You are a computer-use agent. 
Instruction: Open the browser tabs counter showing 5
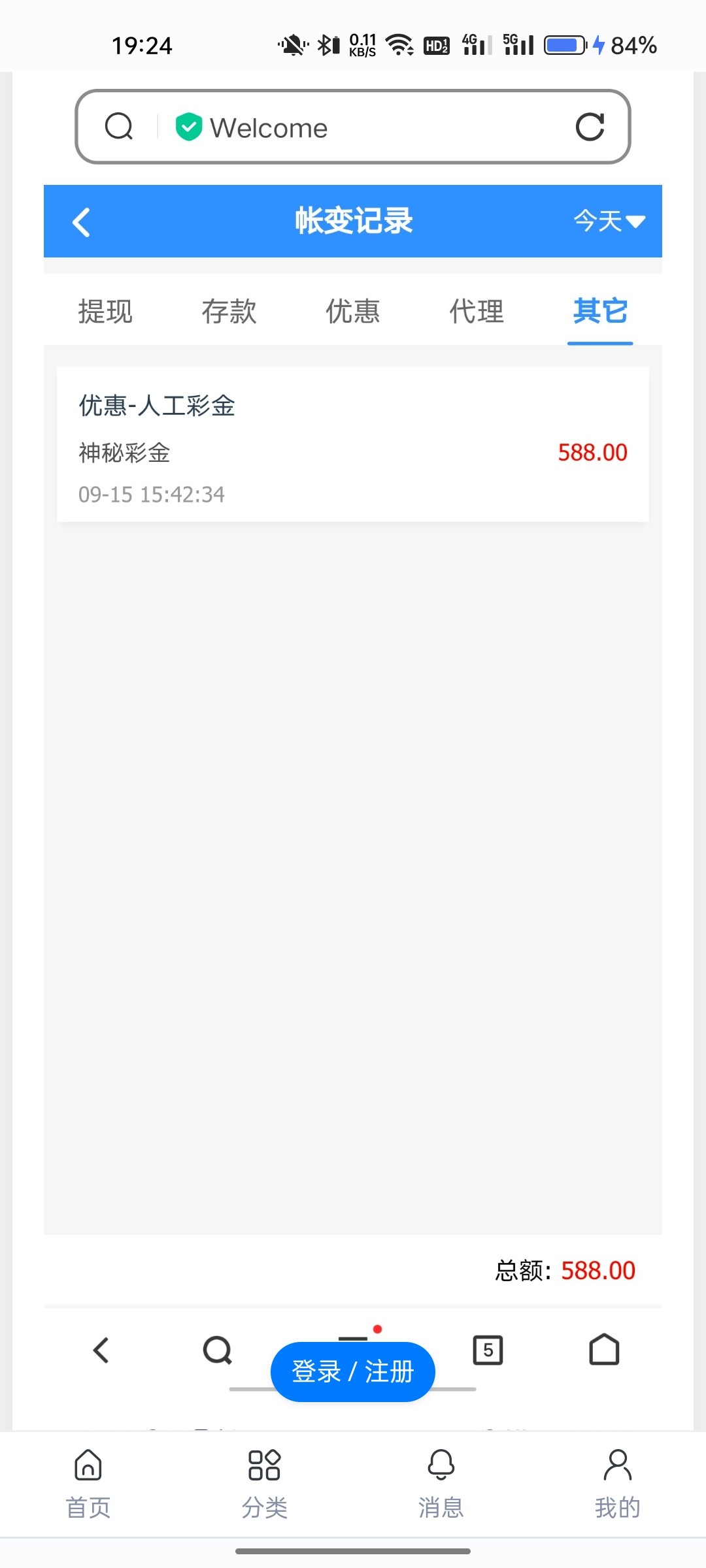488,1350
